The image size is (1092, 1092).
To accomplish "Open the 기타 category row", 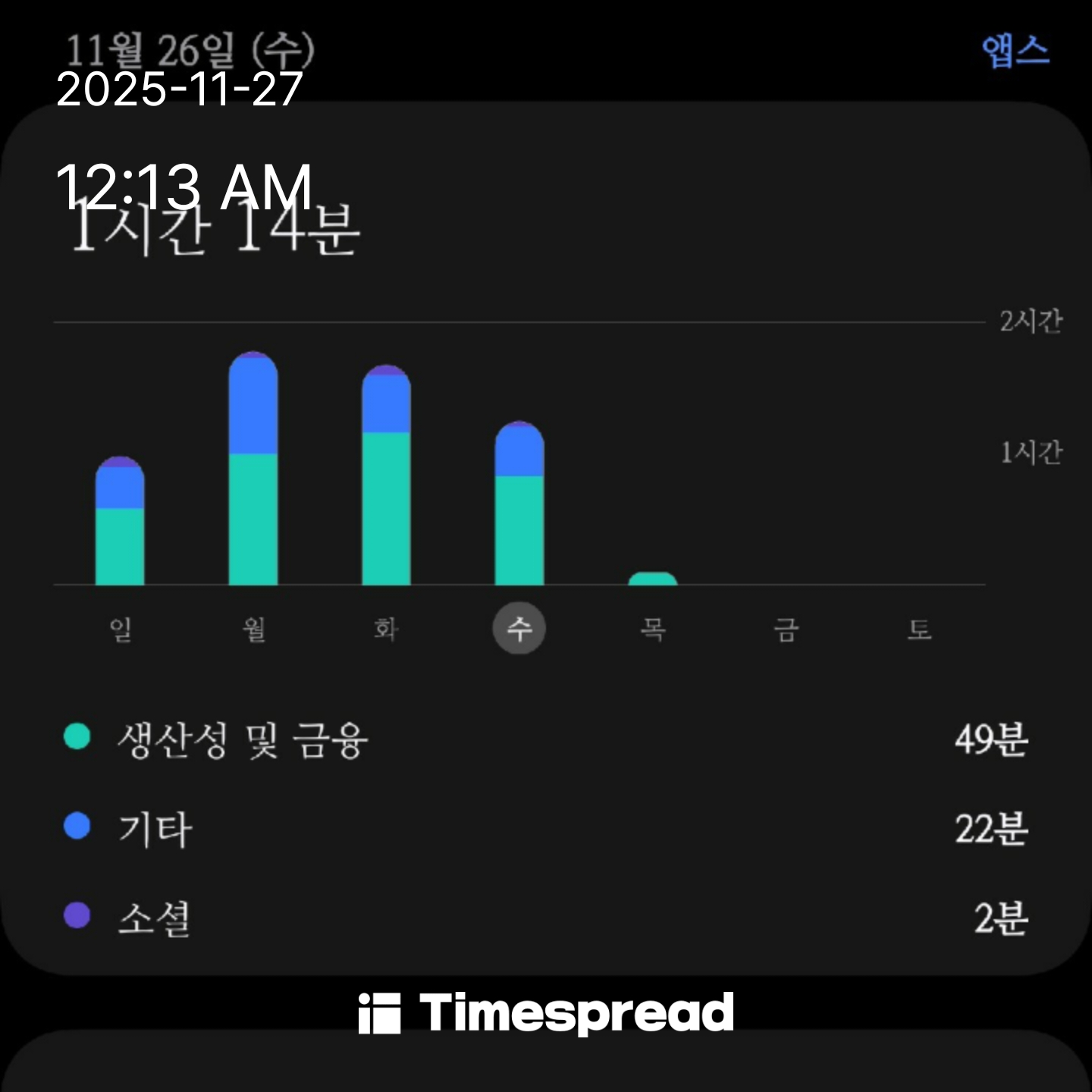I will tap(544, 828).
